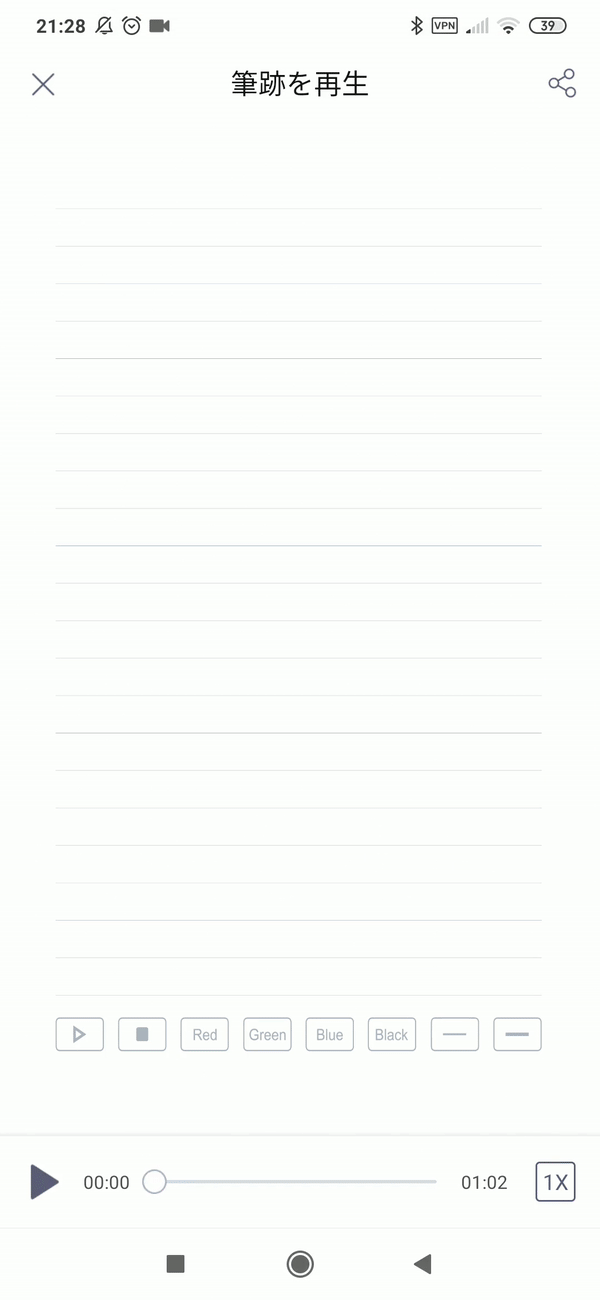Share this handwriting replay

click(x=562, y=84)
